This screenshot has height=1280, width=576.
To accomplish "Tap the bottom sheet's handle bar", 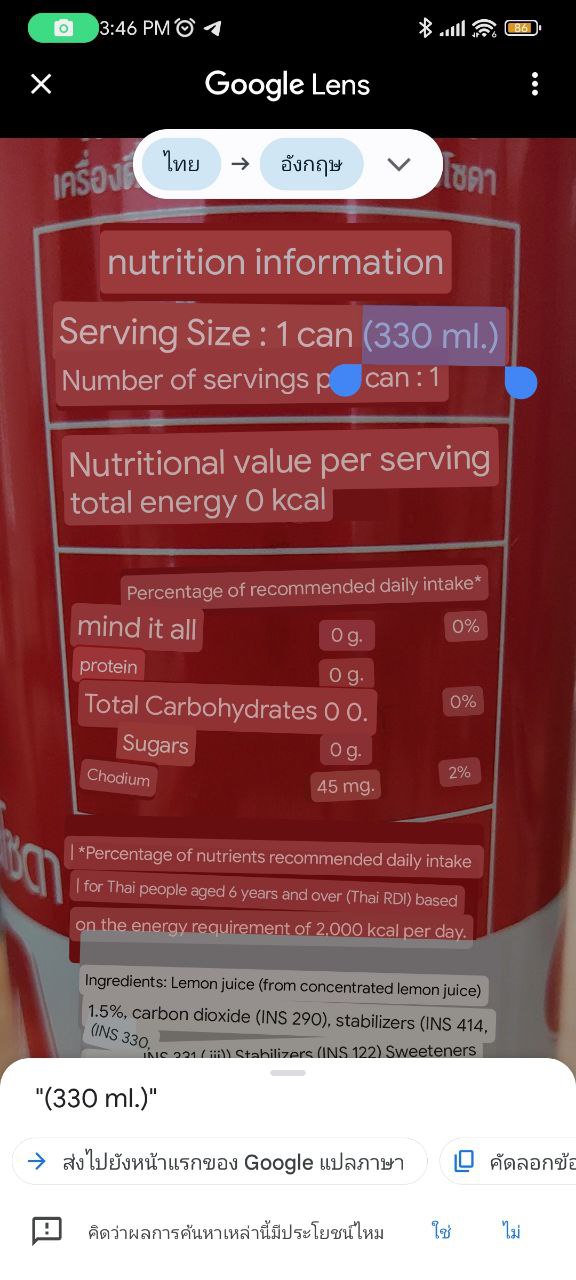I will tap(288, 1073).
